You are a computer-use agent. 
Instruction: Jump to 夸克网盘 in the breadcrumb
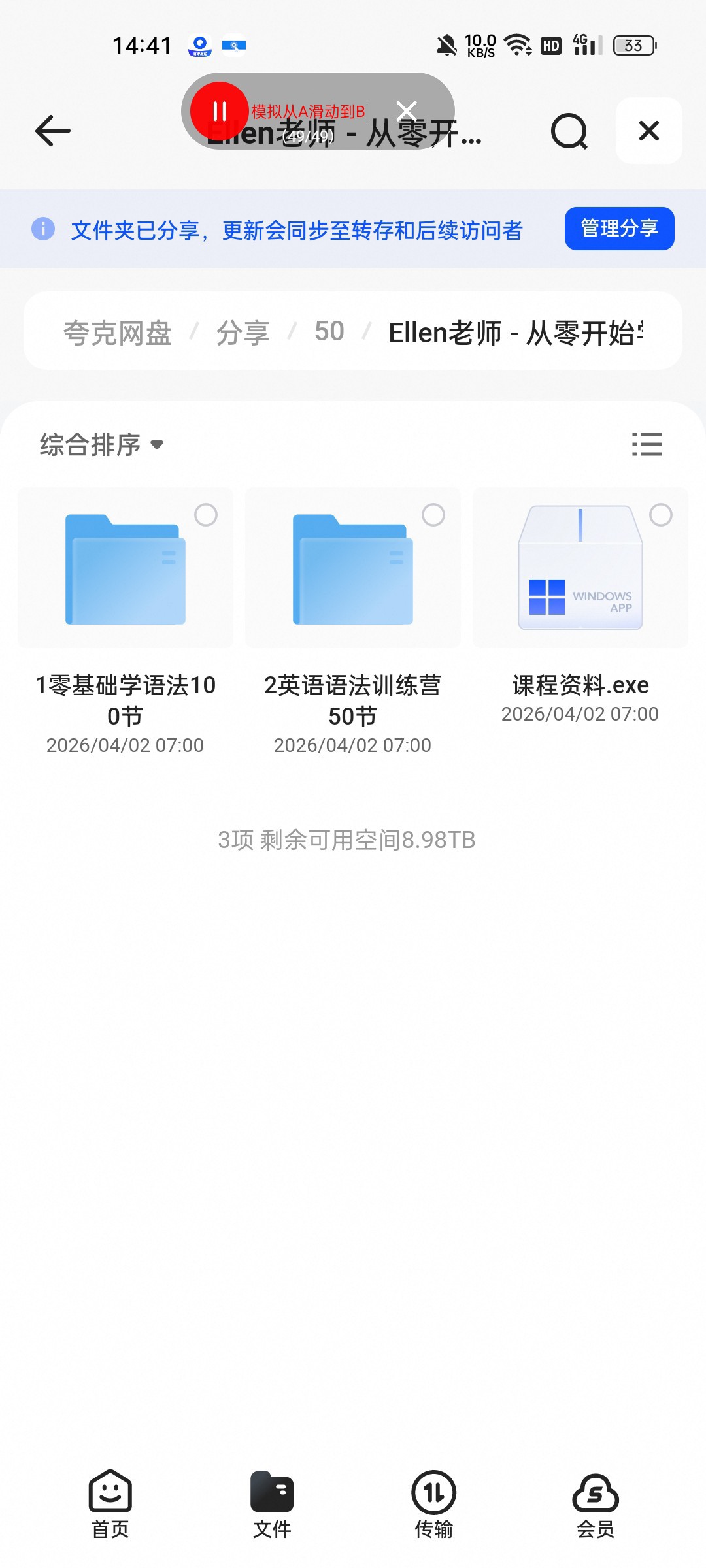pyautogui.click(x=118, y=333)
